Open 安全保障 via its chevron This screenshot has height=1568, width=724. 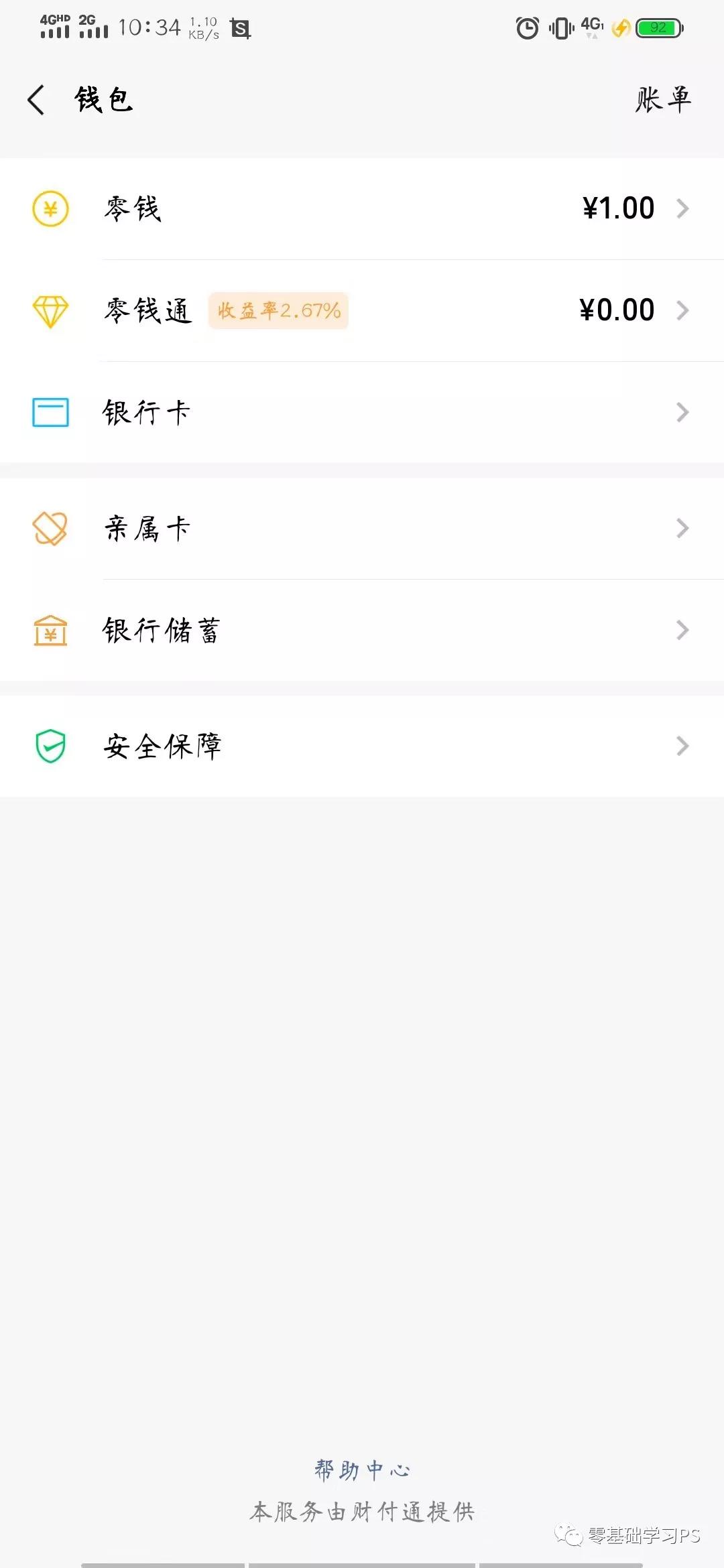[x=682, y=744]
